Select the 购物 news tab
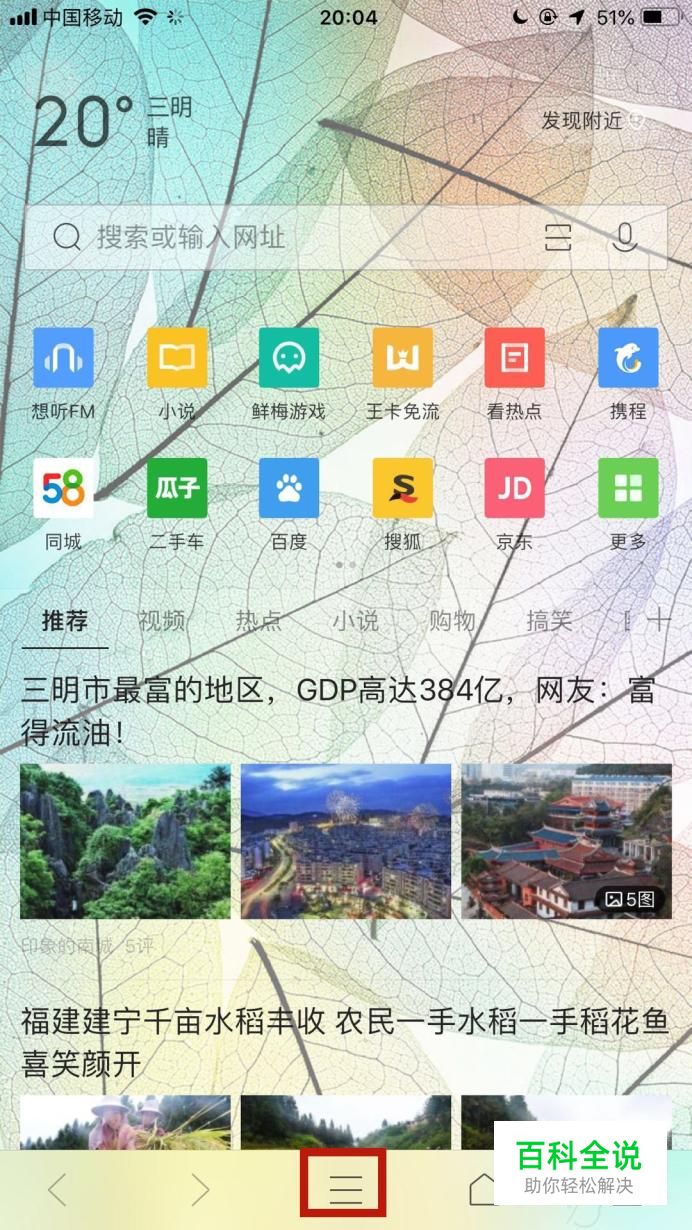The image size is (692, 1230). pos(452,621)
